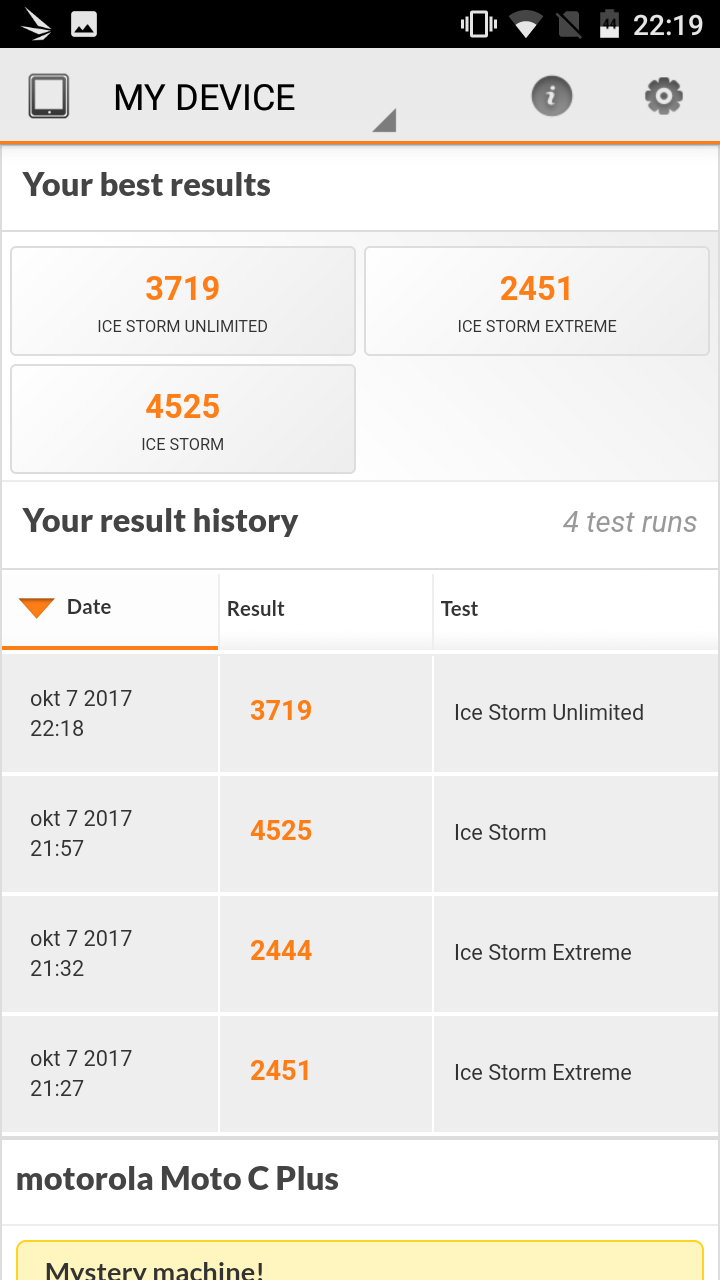Open the 21:57 Ice Storm run
Viewport: 720px width, 1280px height.
(360, 833)
